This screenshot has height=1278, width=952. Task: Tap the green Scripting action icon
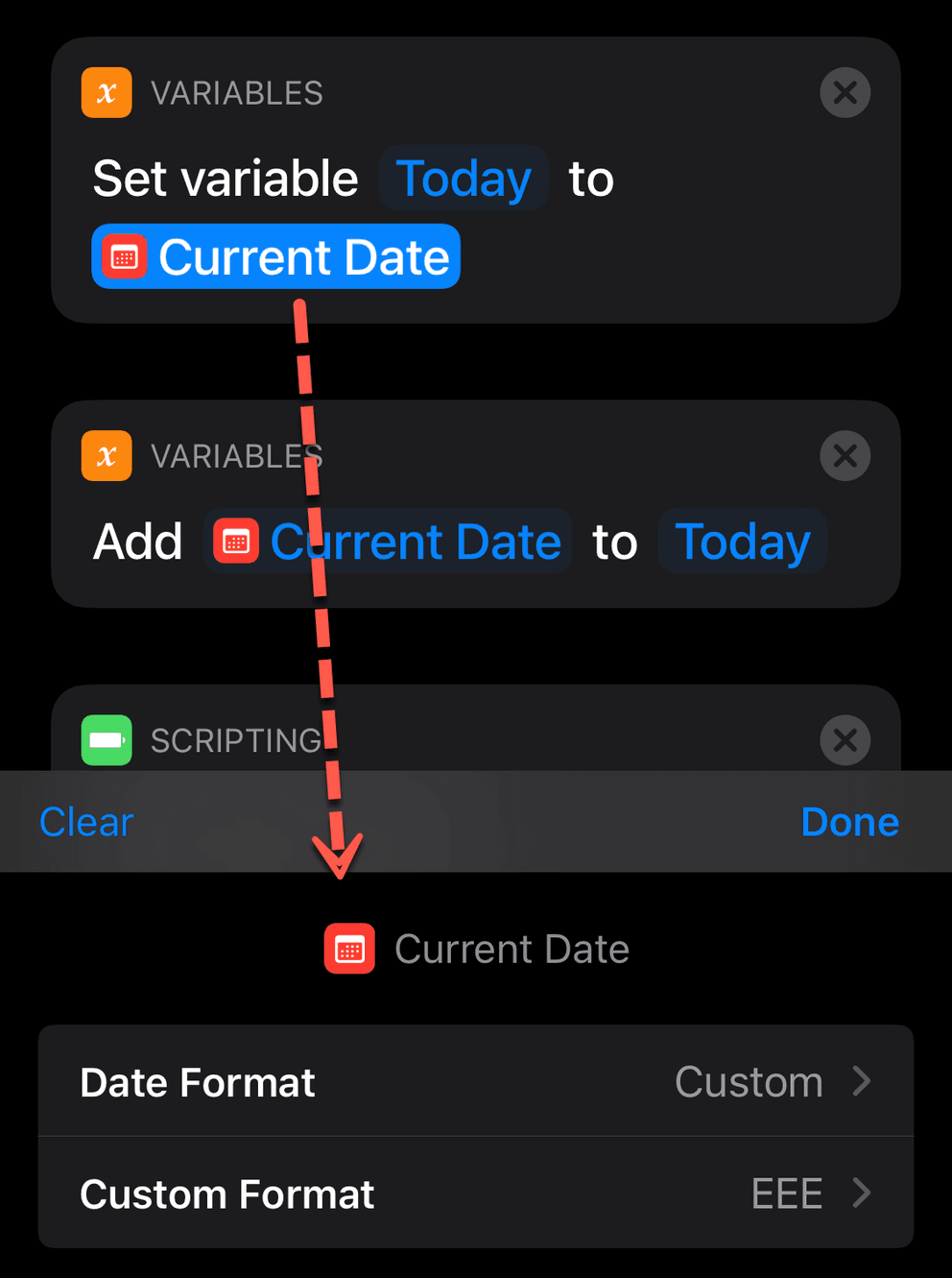tap(106, 740)
